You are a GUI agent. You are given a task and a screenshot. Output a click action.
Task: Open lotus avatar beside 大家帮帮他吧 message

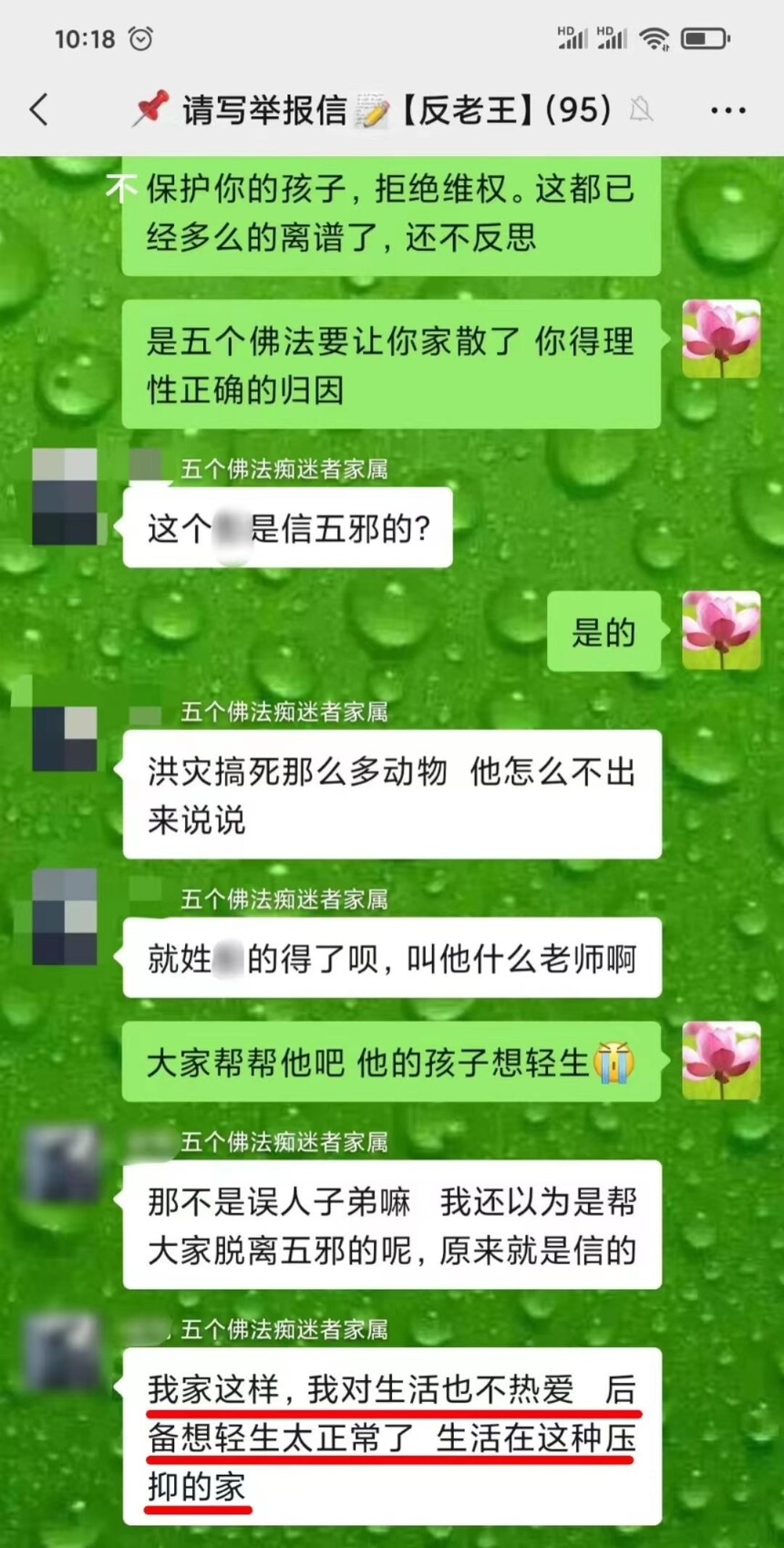pos(721,1060)
